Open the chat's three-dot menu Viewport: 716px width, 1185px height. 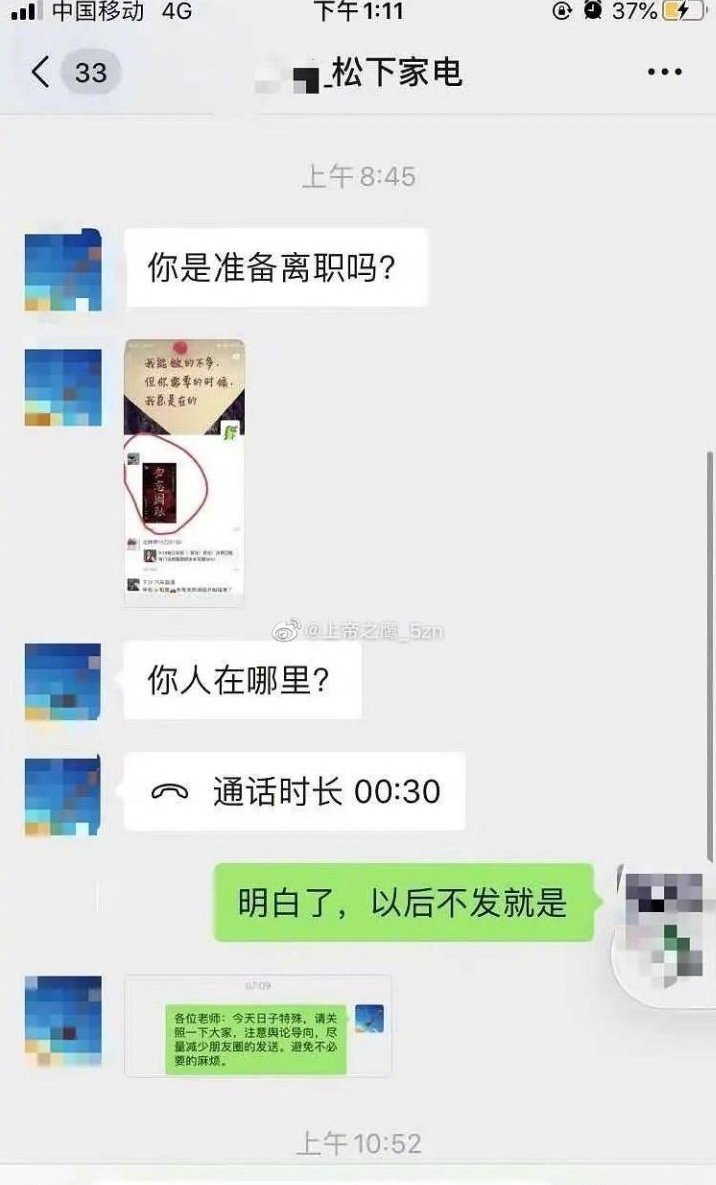click(663, 73)
